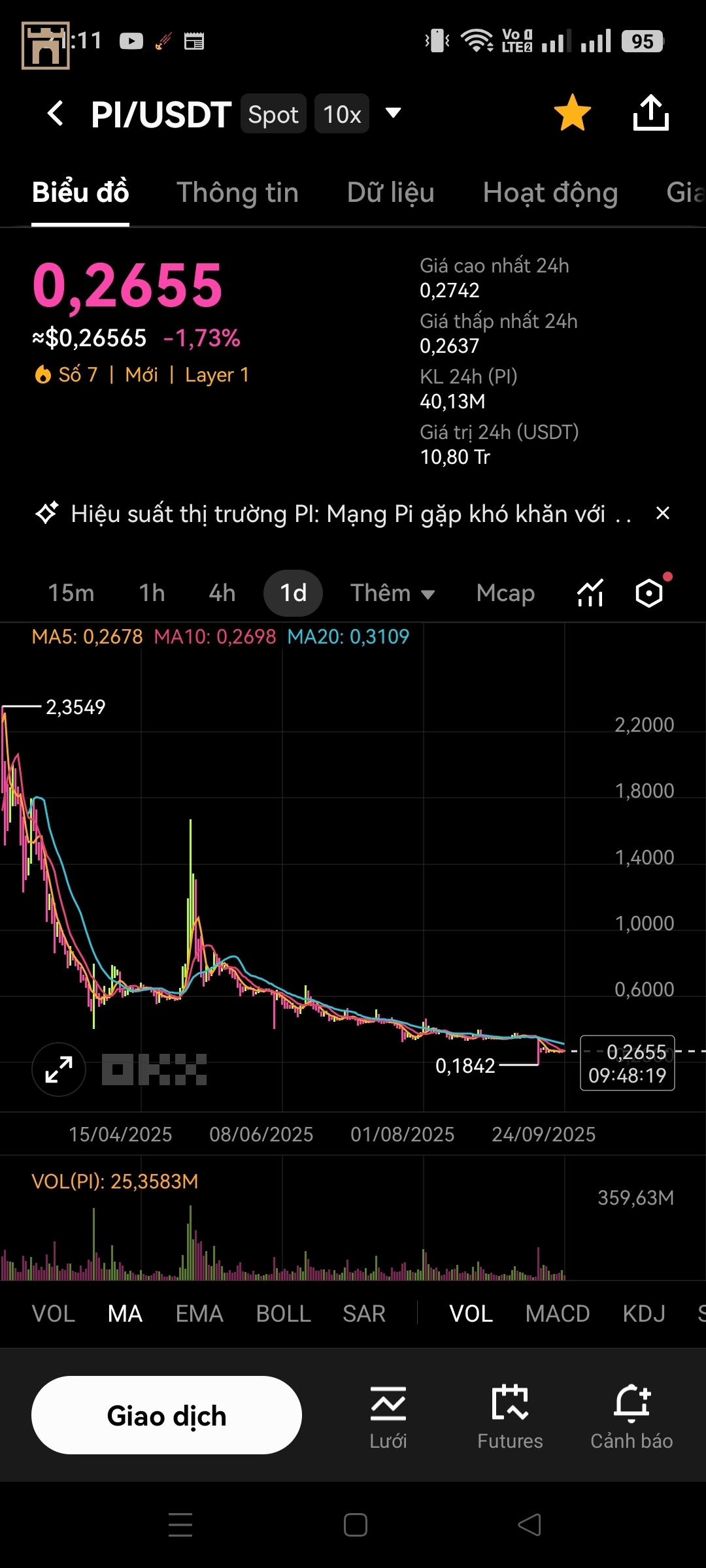Change chart timeframe to 1h
This screenshot has width=706, height=1568.
[152, 593]
